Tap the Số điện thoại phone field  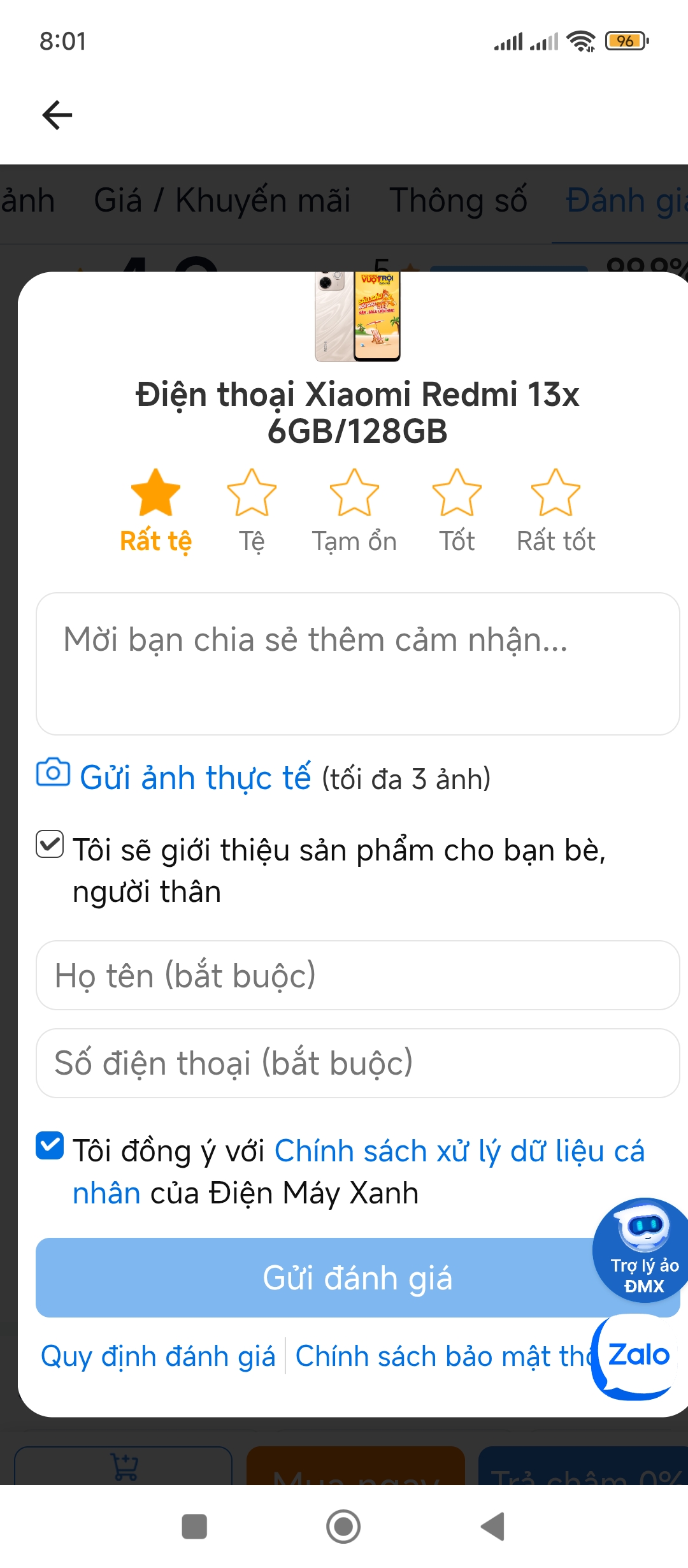tap(357, 1063)
